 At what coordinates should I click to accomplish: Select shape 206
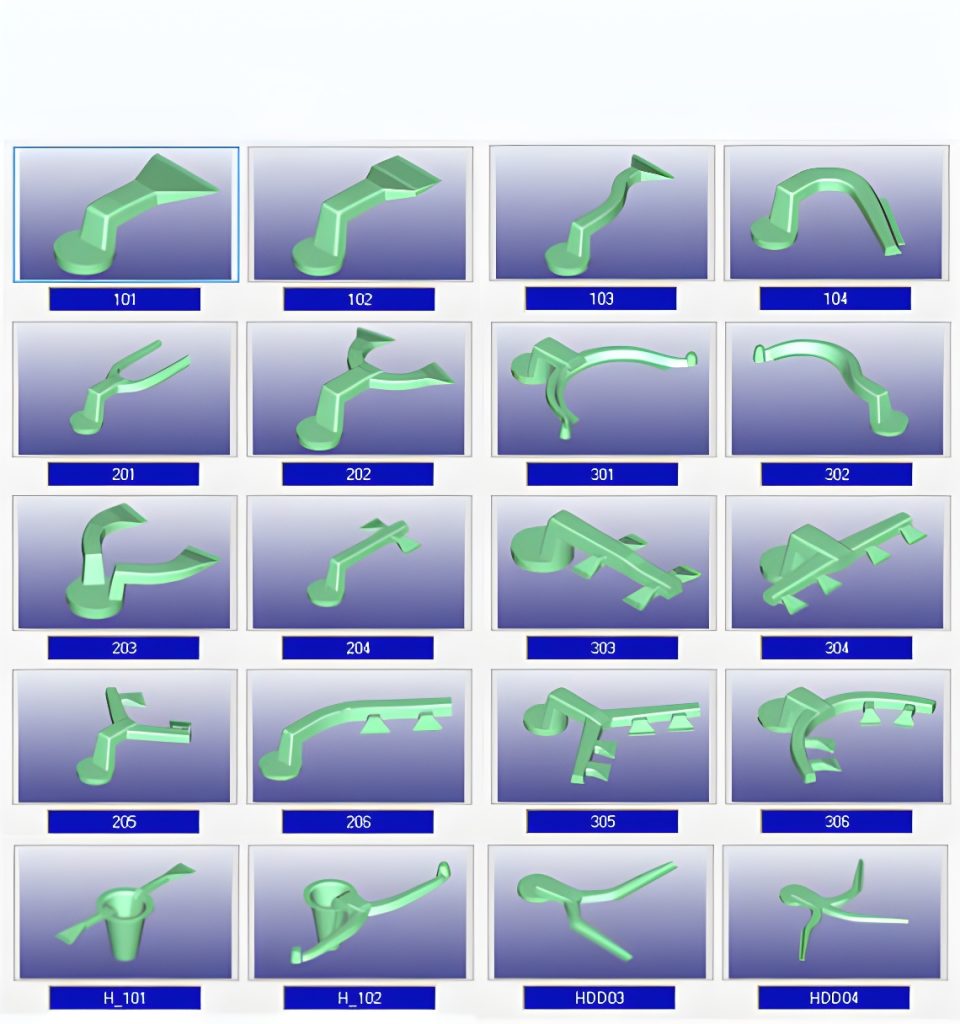pos(358,737)
